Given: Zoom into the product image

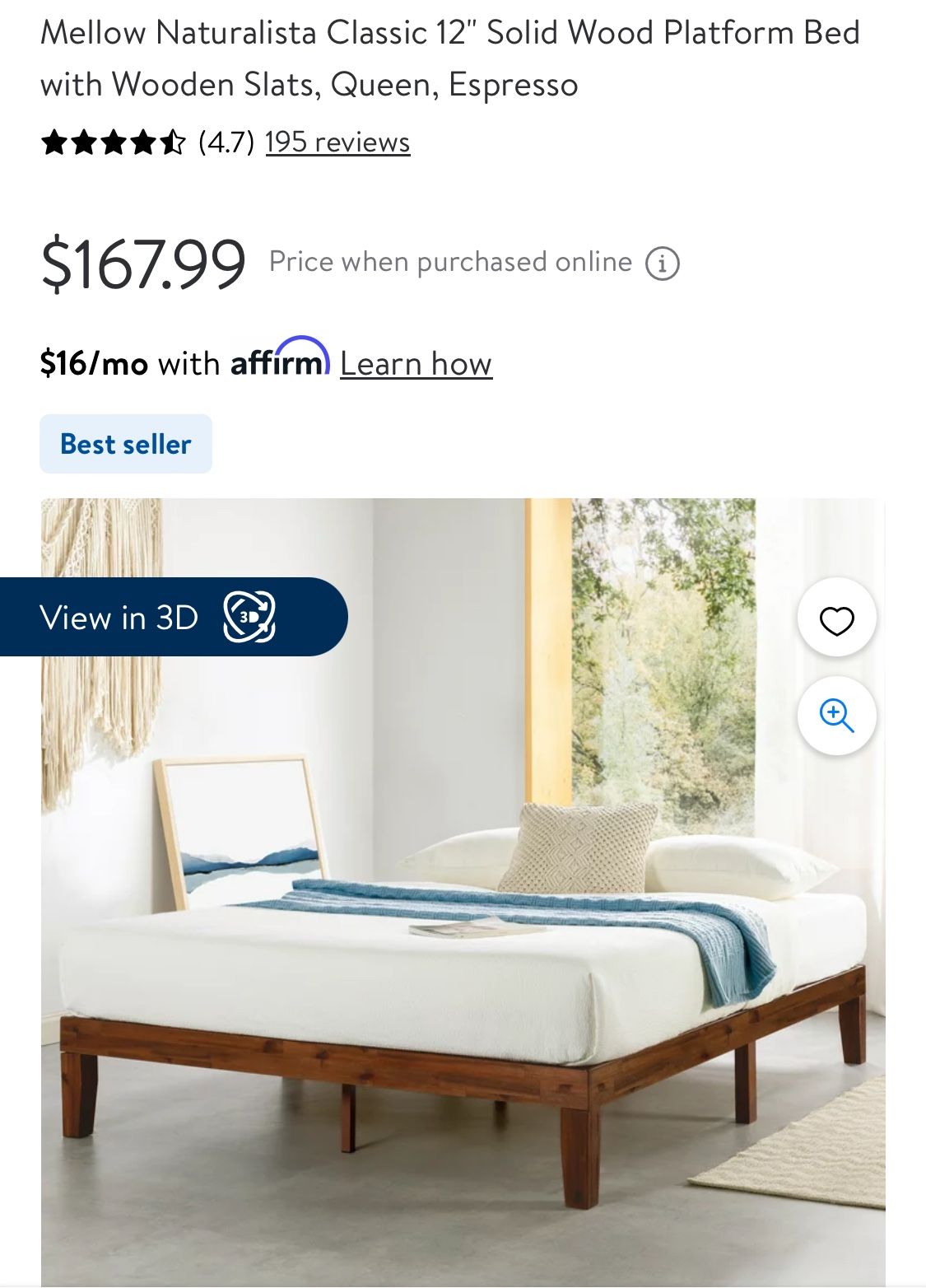Looking at the screenshot, I should pyautogui.click(x=837, y=716).
